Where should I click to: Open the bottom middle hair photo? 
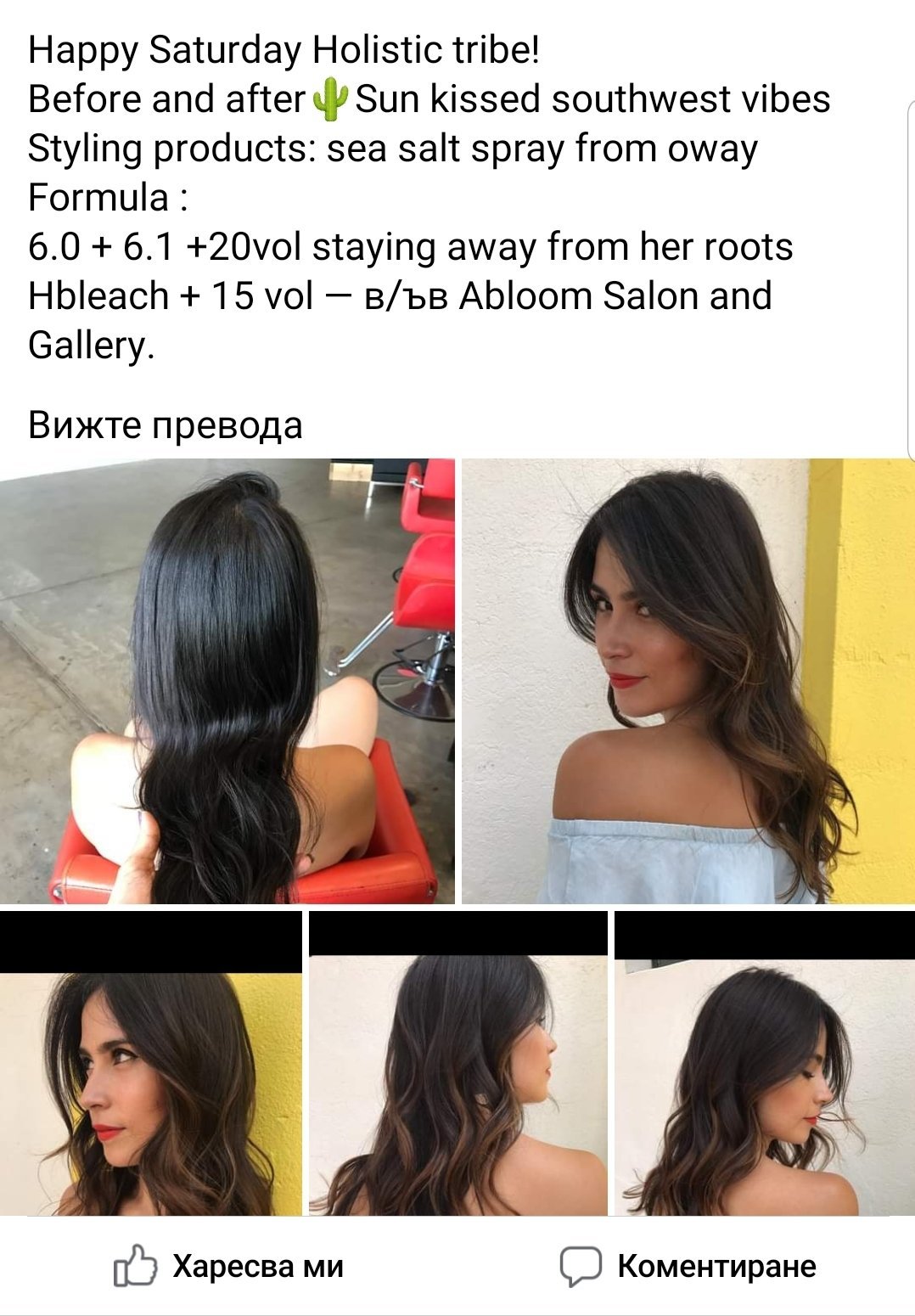(x=458, y=1063)
